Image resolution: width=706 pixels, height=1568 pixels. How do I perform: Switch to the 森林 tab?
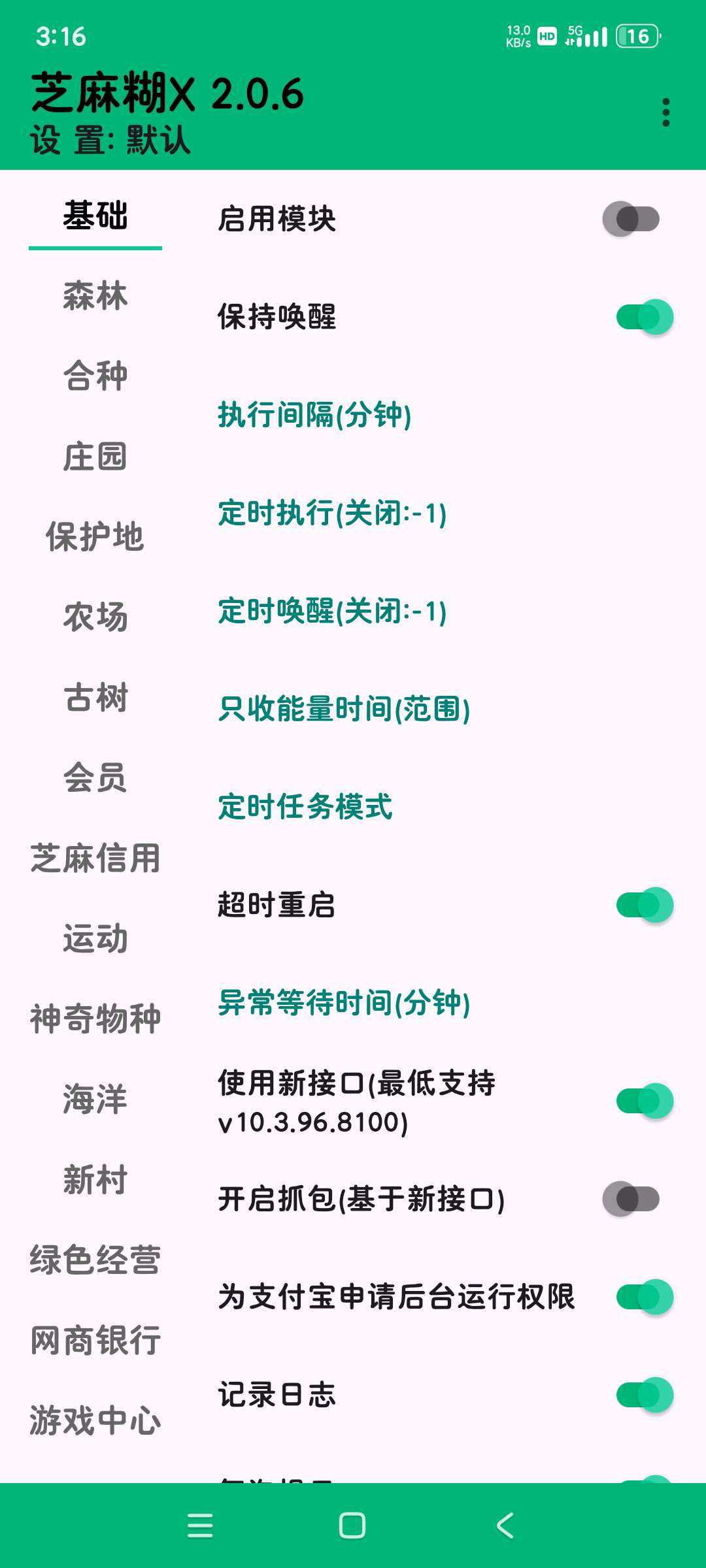click(x=95, y=296)
